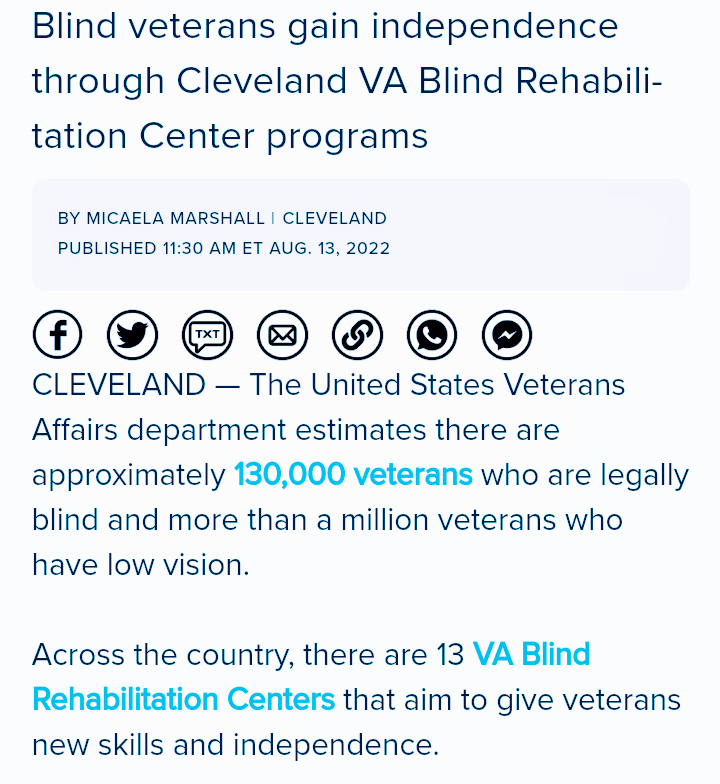Share article on WhatsApp
The height and width of the screenshot is (784, 720).
pyautogui.click(x=432, y=335)
